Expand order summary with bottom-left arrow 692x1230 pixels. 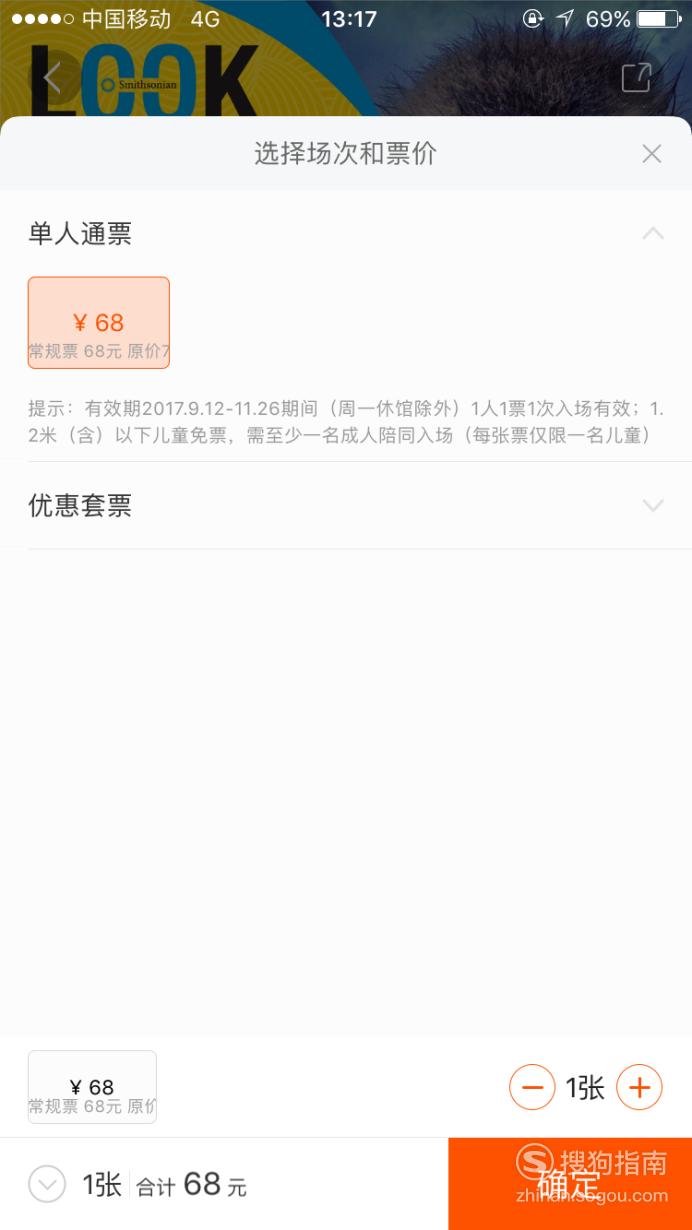(x=47, y=1185)
